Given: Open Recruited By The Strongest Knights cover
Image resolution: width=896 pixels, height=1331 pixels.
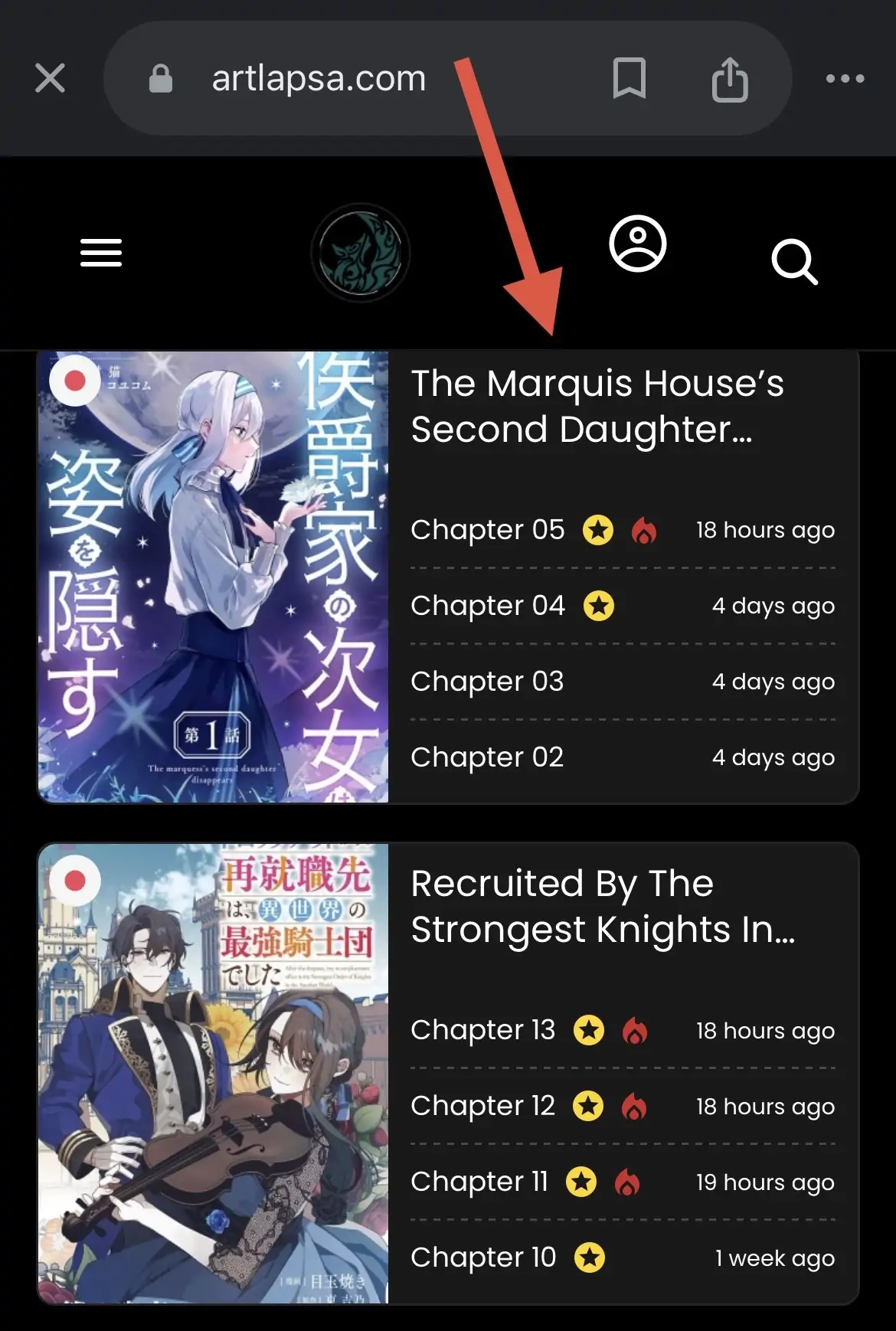Looking at the screenshot, I should [x=213, y=1072].
